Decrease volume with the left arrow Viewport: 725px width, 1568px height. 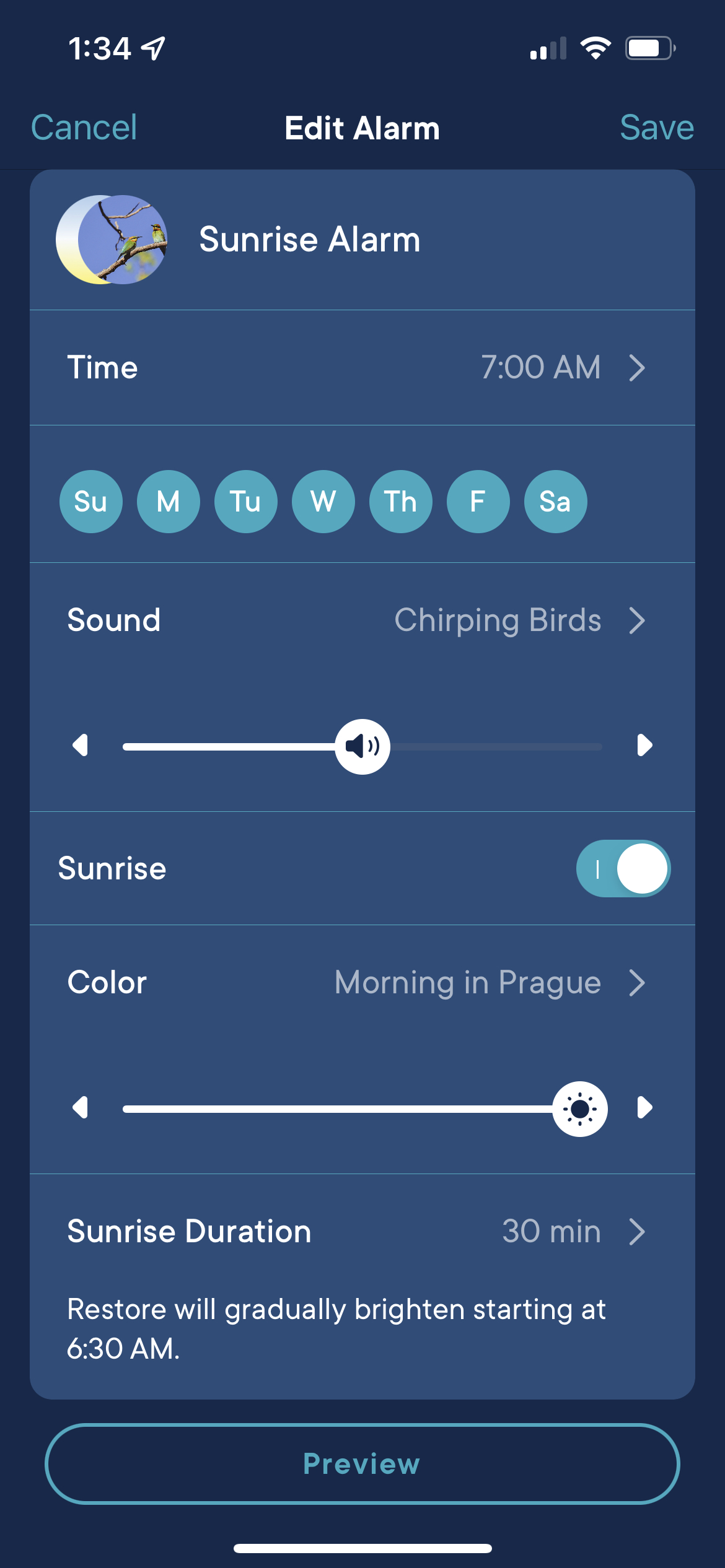pos(81,745)
